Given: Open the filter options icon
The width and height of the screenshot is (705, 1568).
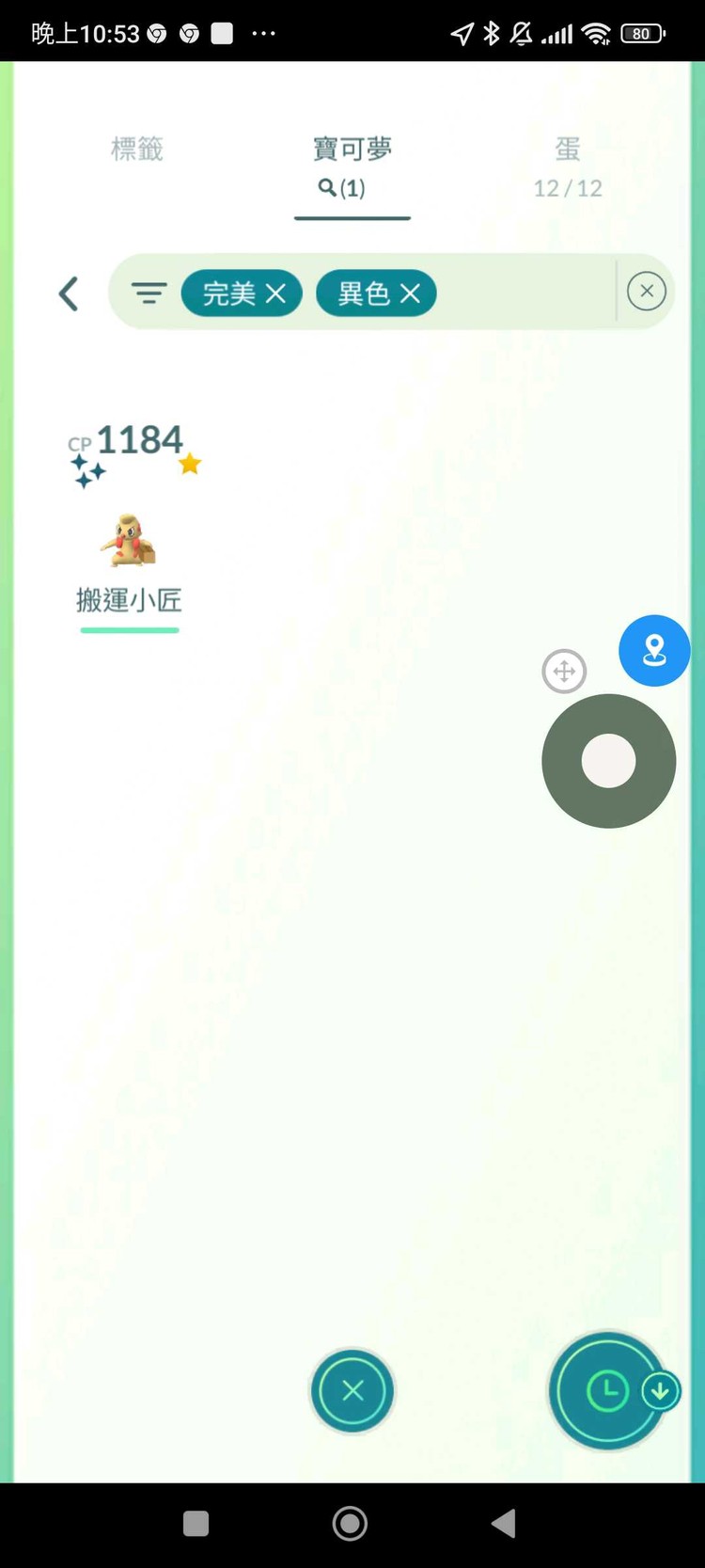Looking at the screenshot, I should pos(149,293).
